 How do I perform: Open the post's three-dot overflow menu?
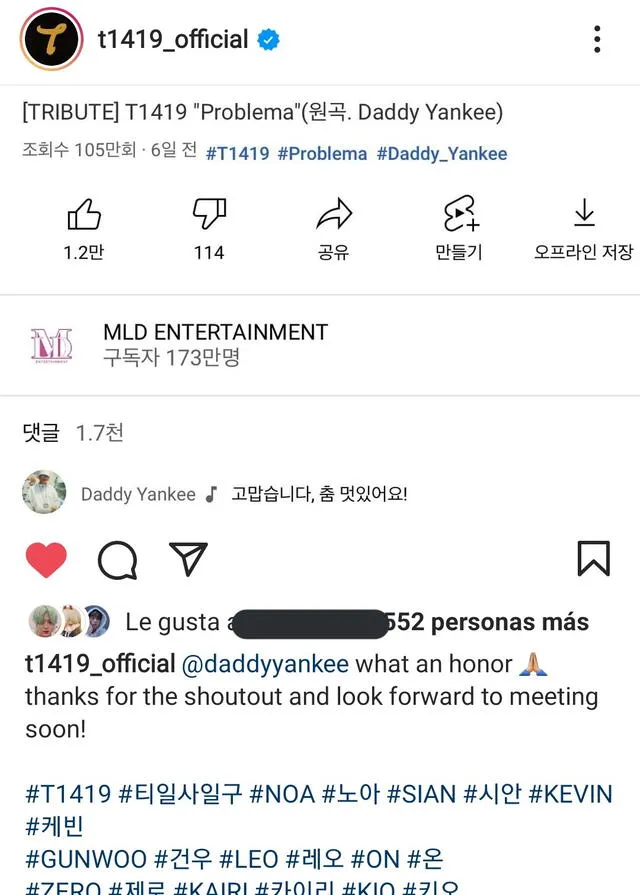click(x=597, y=40)
